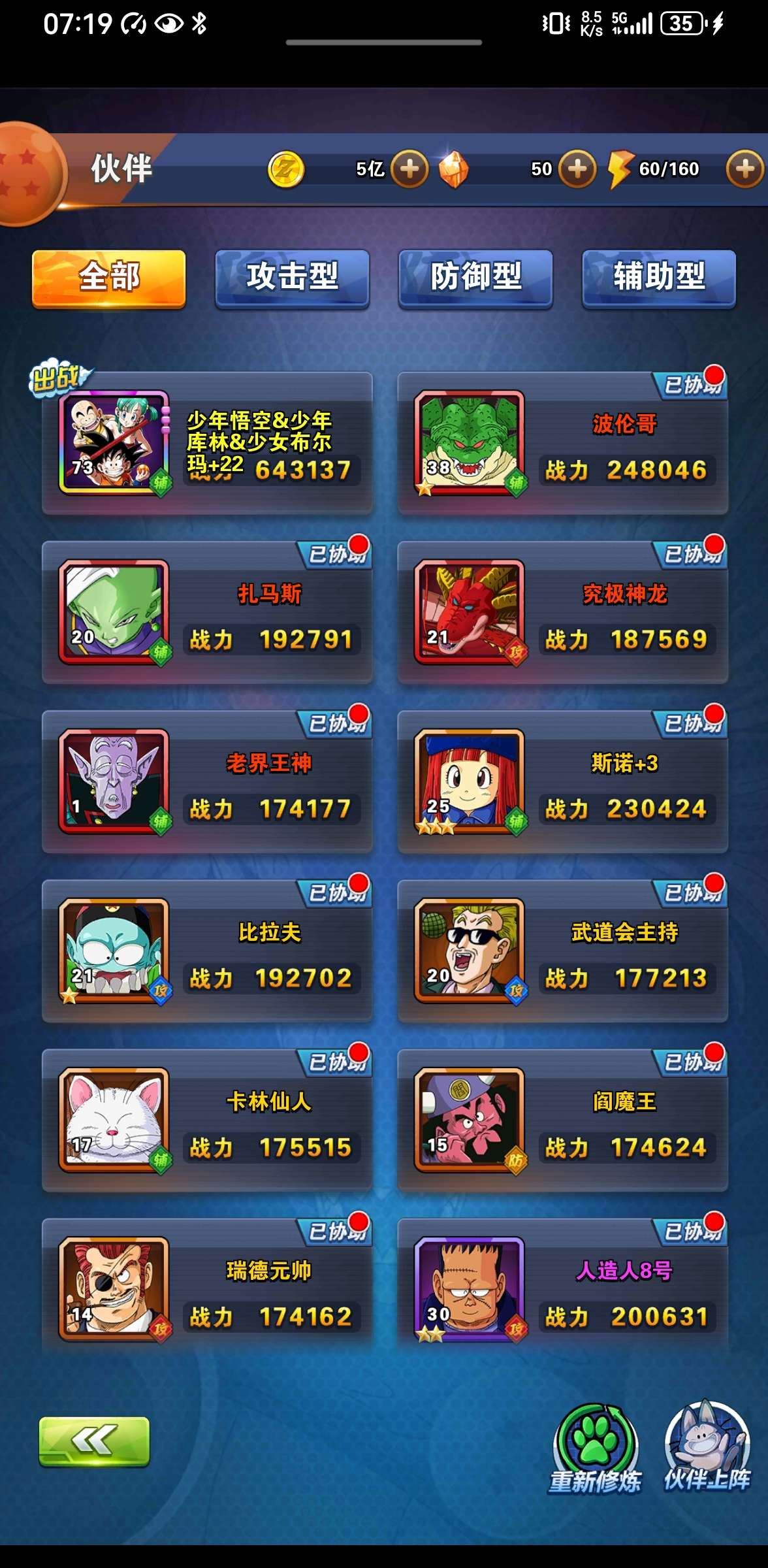The width and height of the screenshot is (768, 1568).
Task: Go back with the green arrow button
Action: point(94,1441)
